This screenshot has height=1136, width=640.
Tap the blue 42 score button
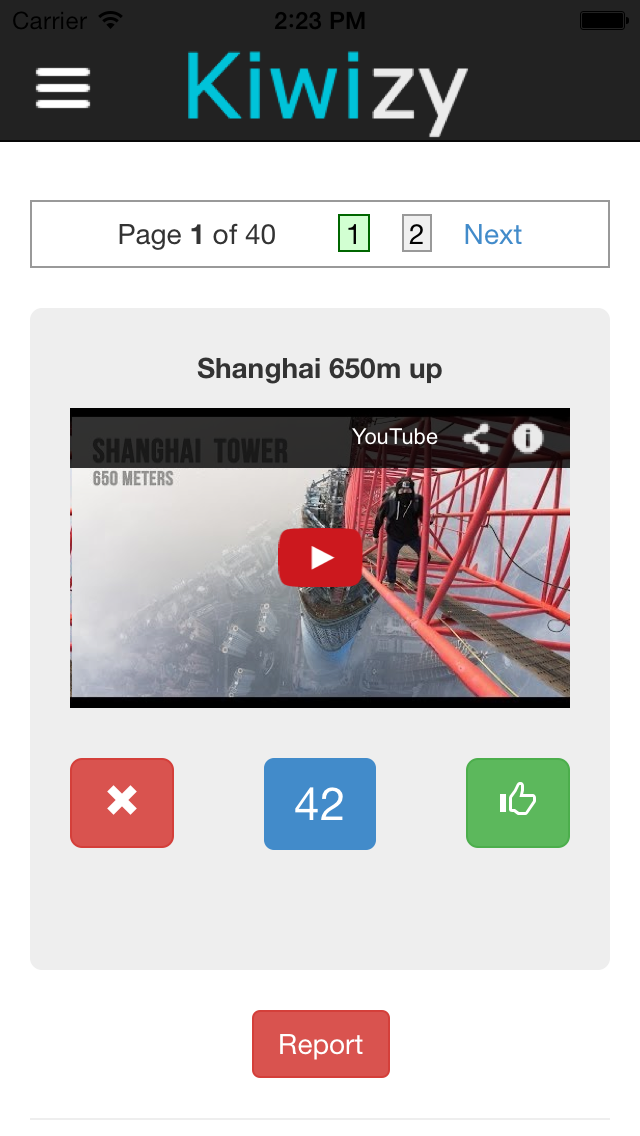tap(320, 804)
